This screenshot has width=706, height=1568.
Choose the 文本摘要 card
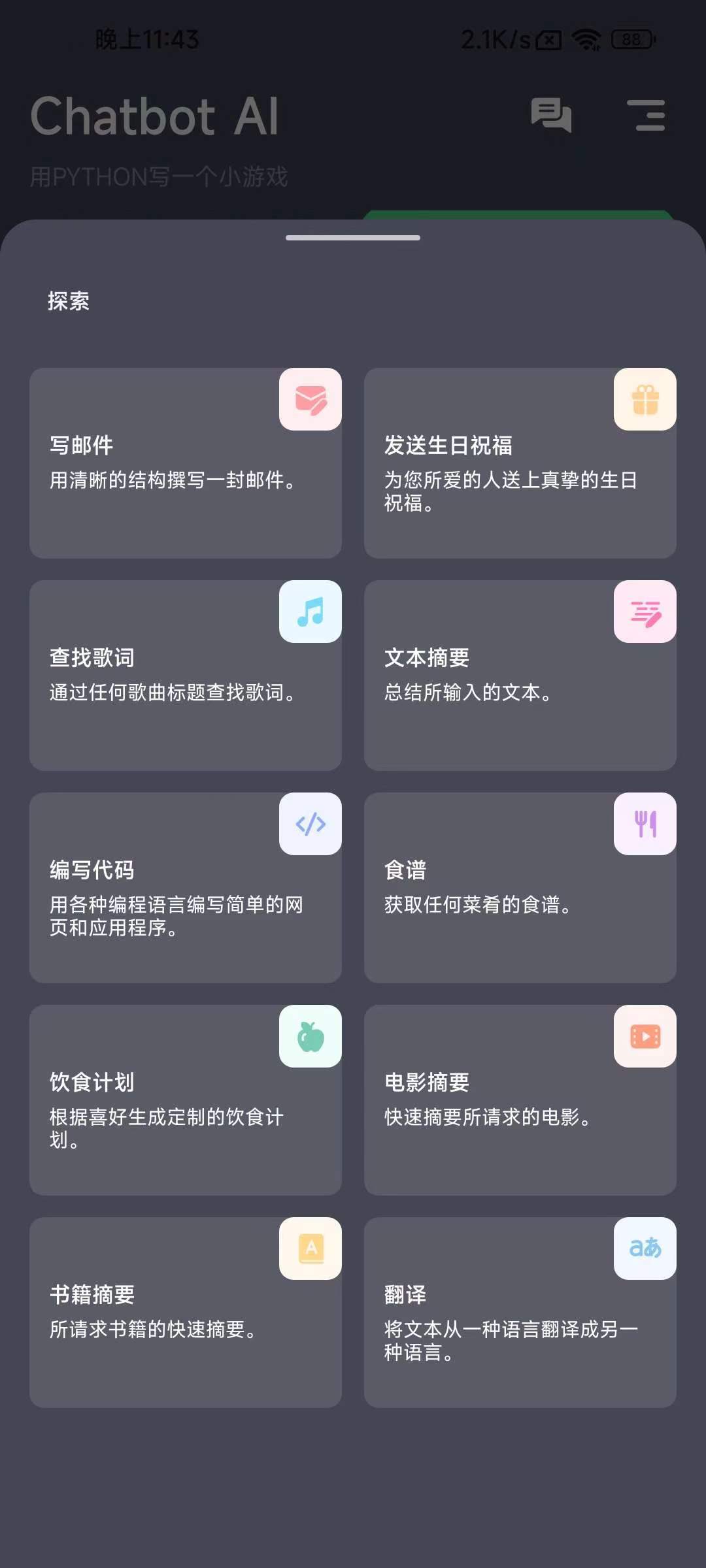[520, 676]
